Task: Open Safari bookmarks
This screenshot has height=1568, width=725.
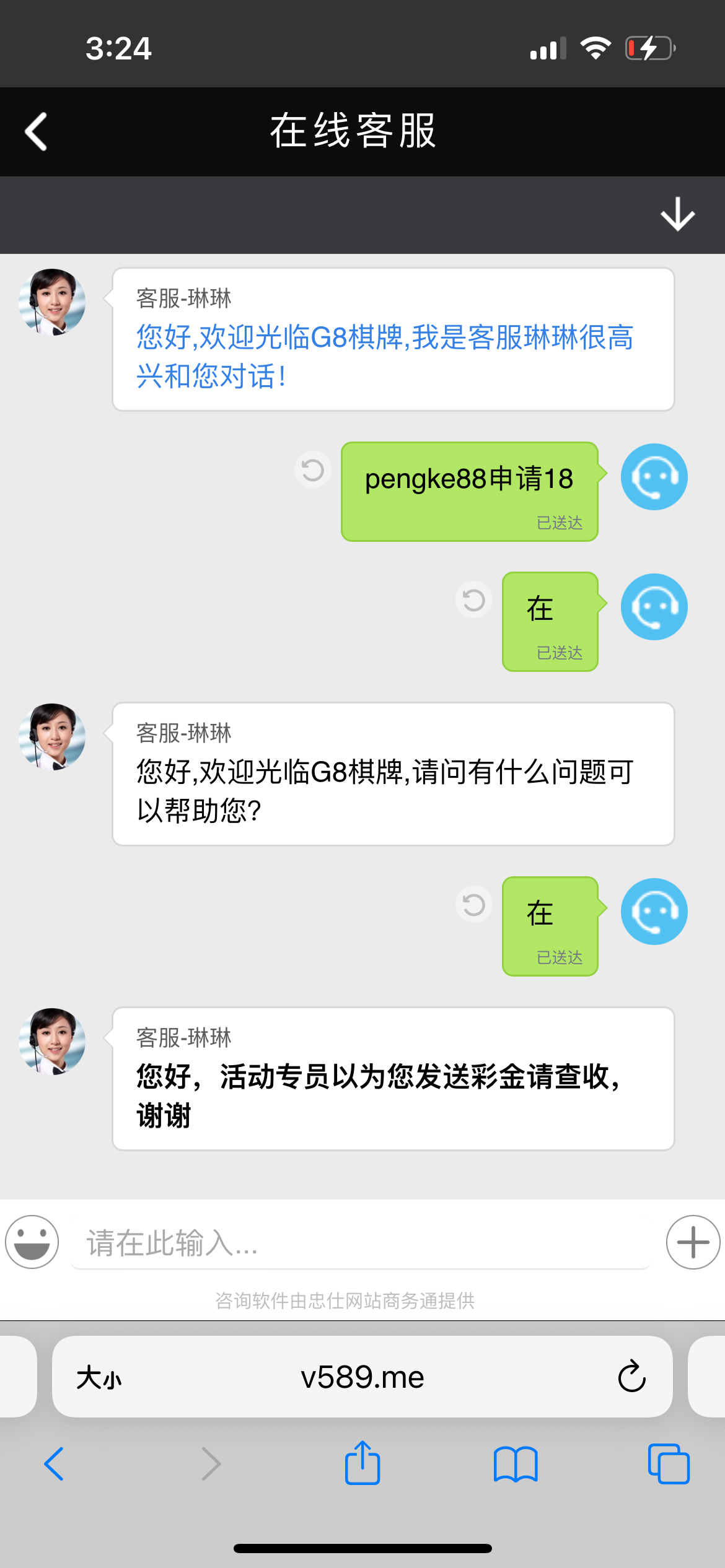Action: click(516, 1464)
